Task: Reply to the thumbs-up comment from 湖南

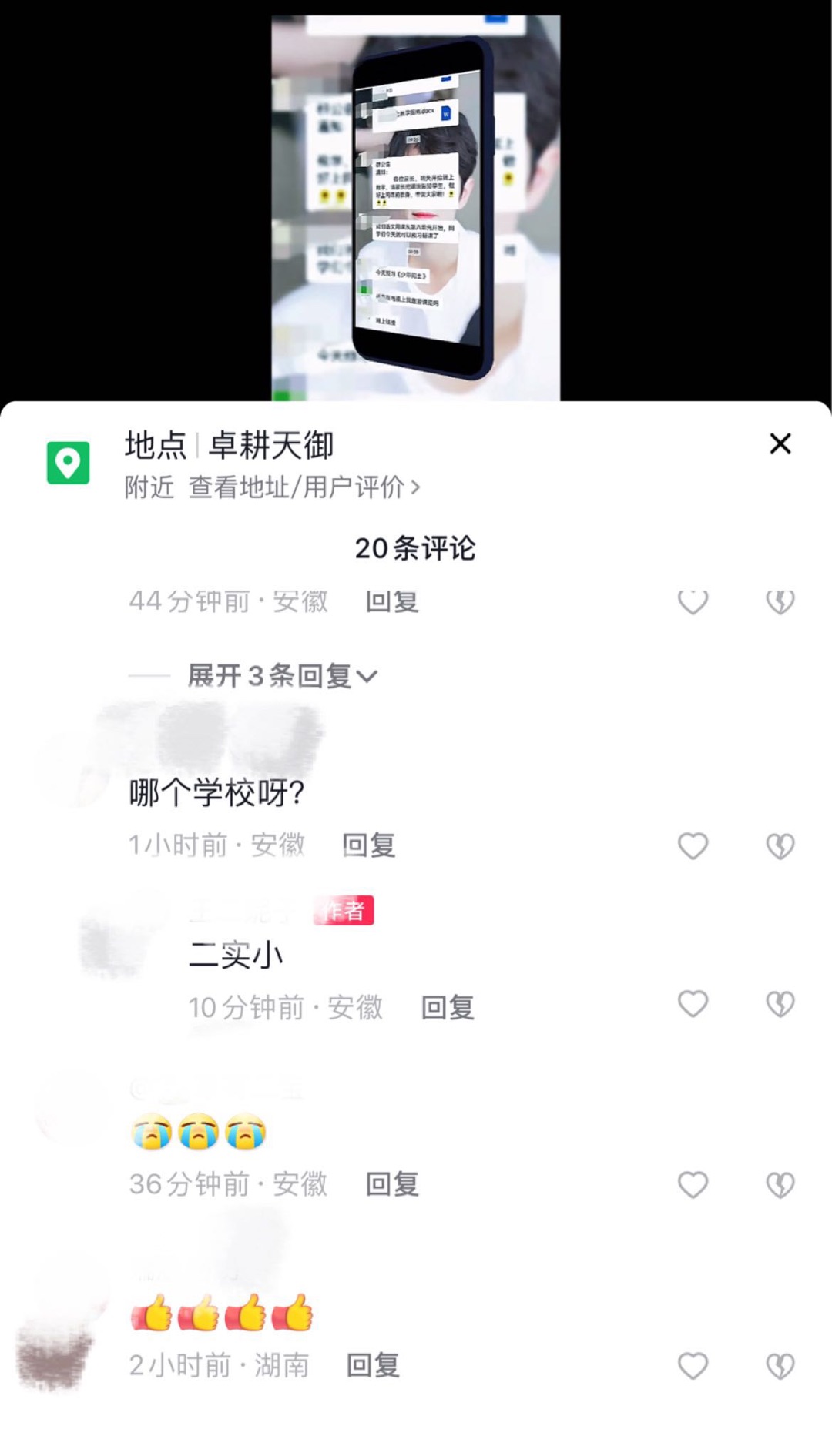Action: pos(374,1365)
